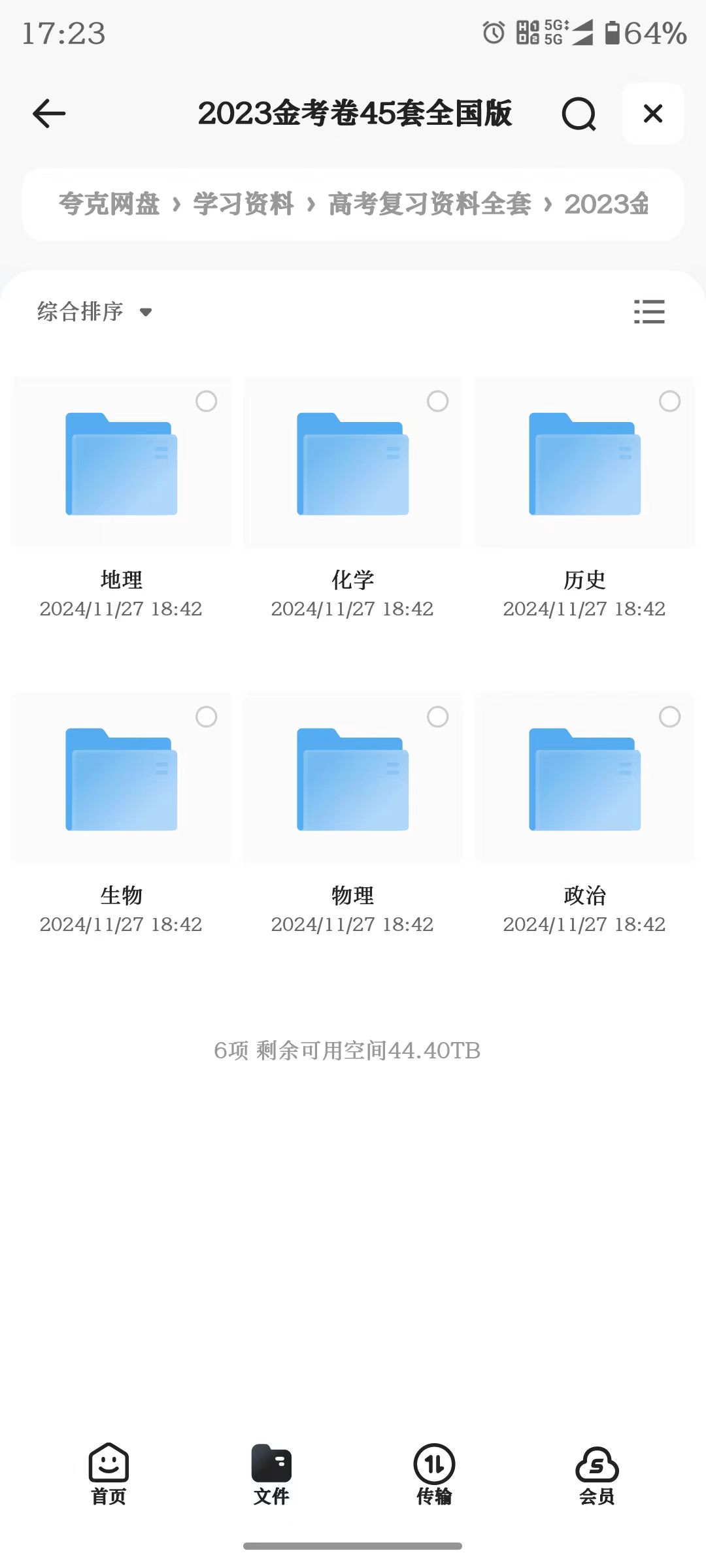The width and height of the screenshot is (706, 1568).
Task: Open the 历史 folder
Action: coord(584,464)
